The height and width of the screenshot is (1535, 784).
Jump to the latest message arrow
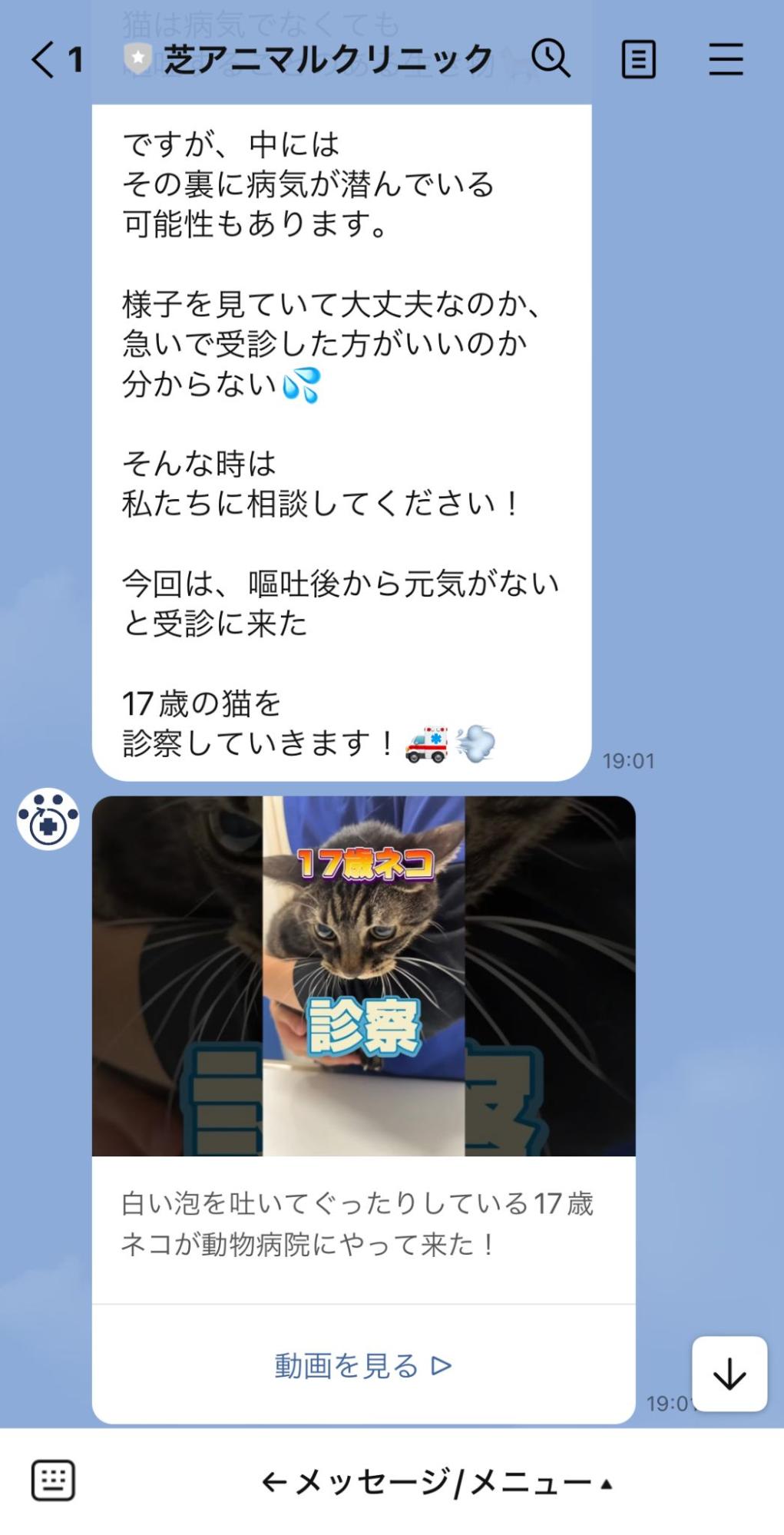coord(729,1375)
